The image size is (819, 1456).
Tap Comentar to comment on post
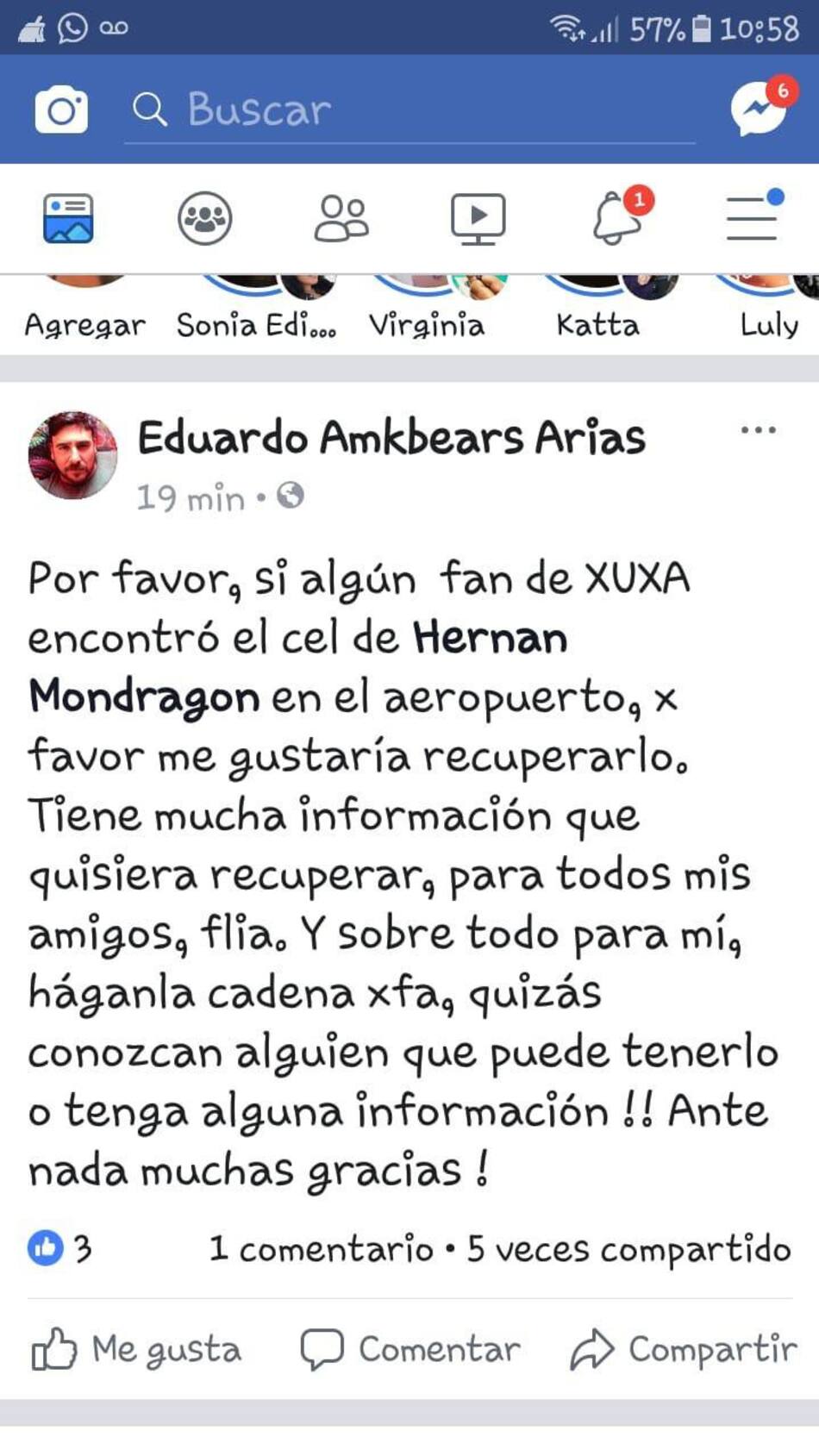(410, 1349)
